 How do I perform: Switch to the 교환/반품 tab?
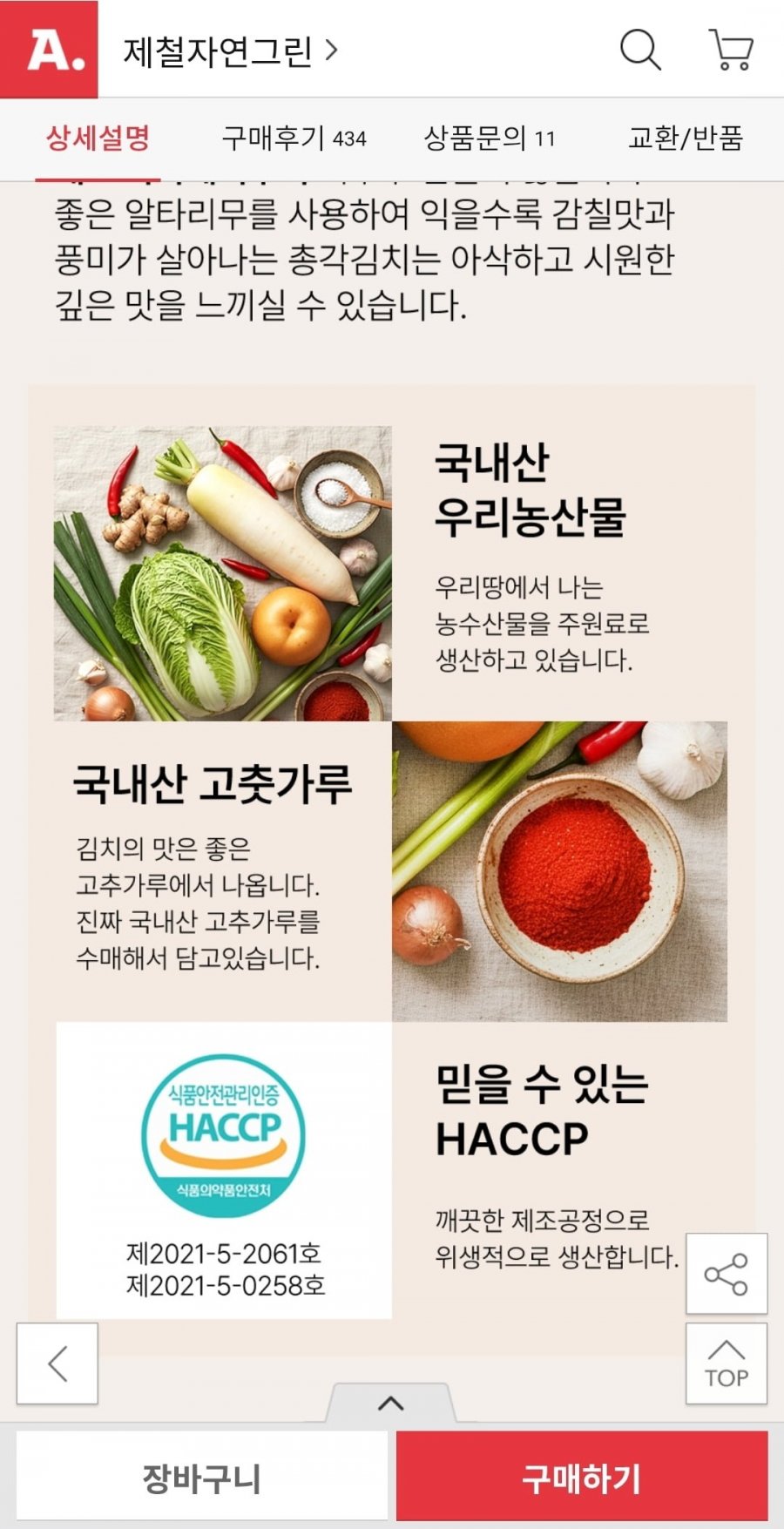(x=686, y=138)
